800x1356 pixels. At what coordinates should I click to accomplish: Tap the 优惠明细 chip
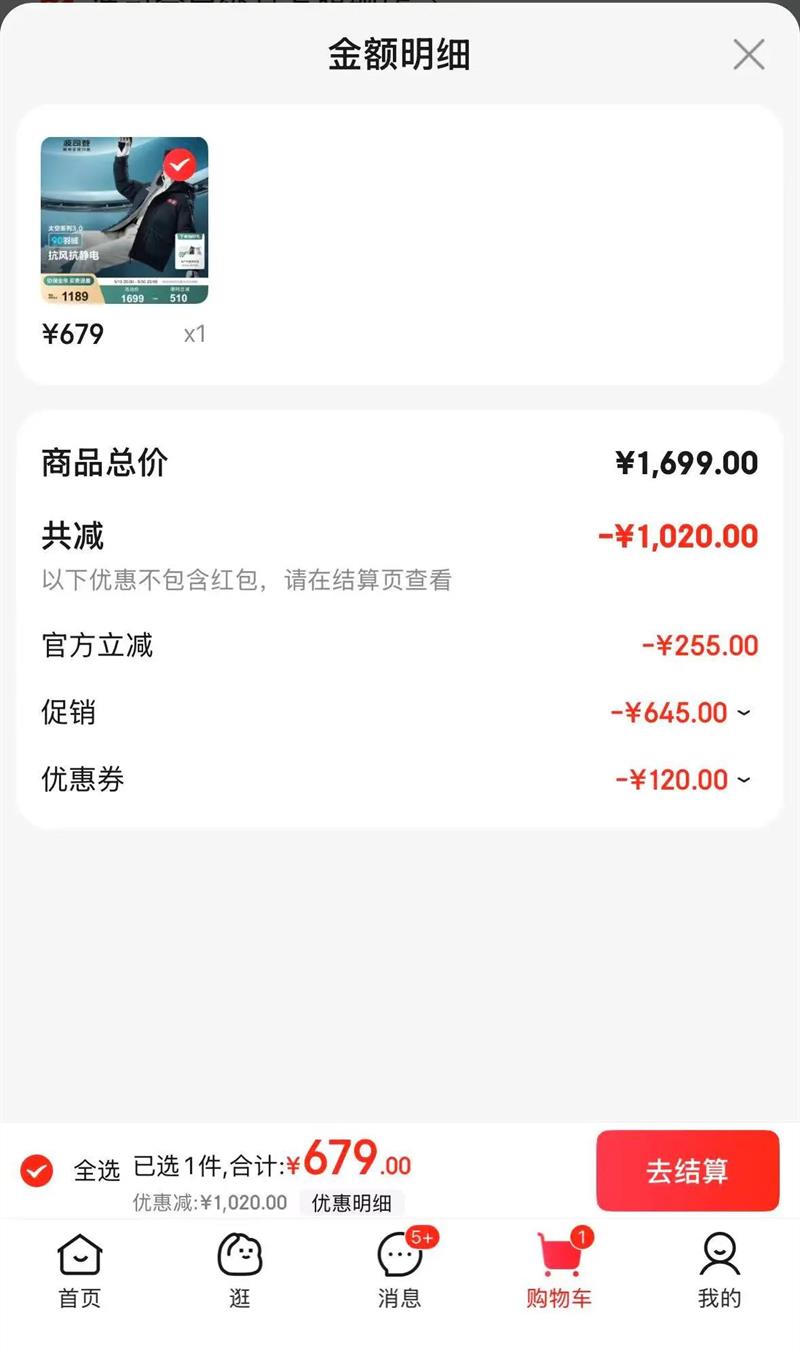(x=351, y=1203)
